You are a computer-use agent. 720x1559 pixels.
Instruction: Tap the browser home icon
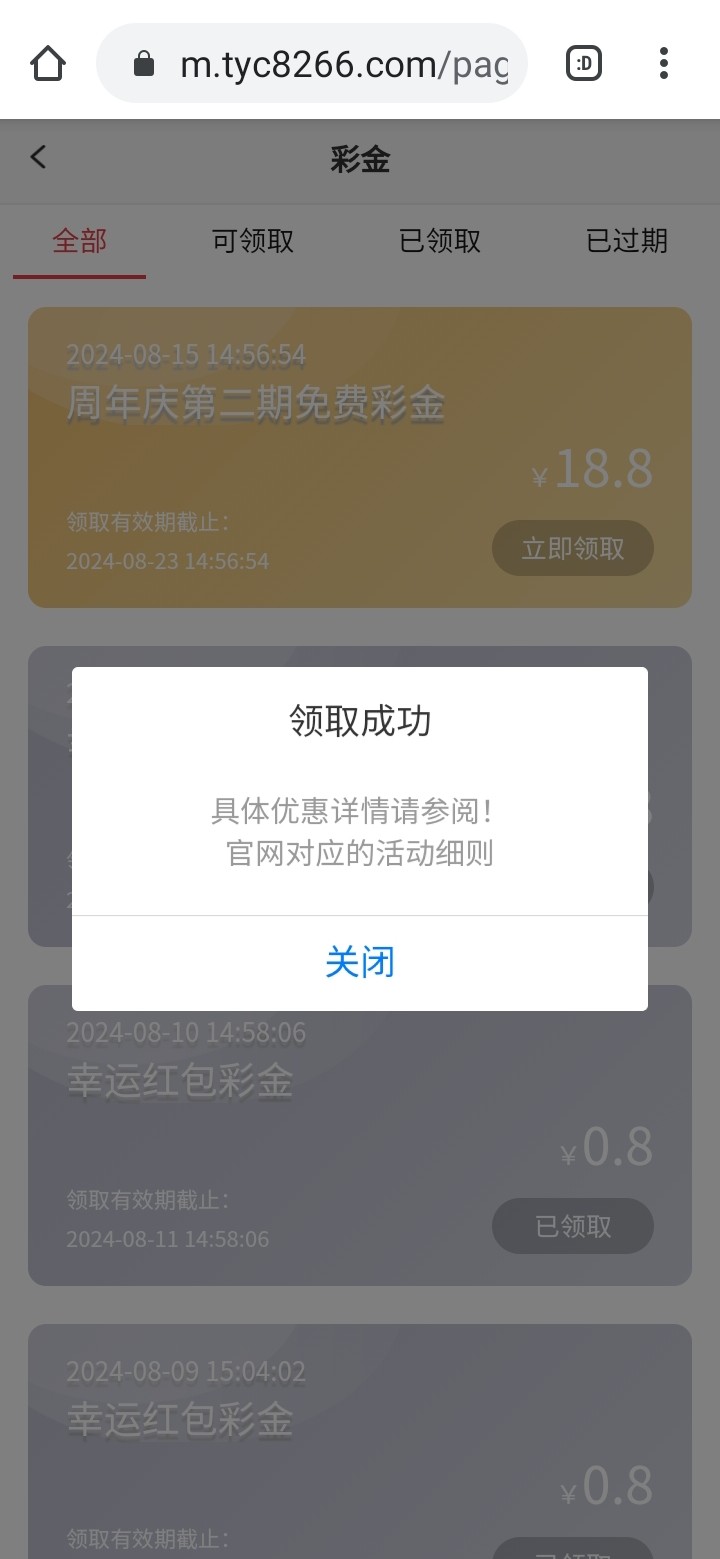point(48,65)
